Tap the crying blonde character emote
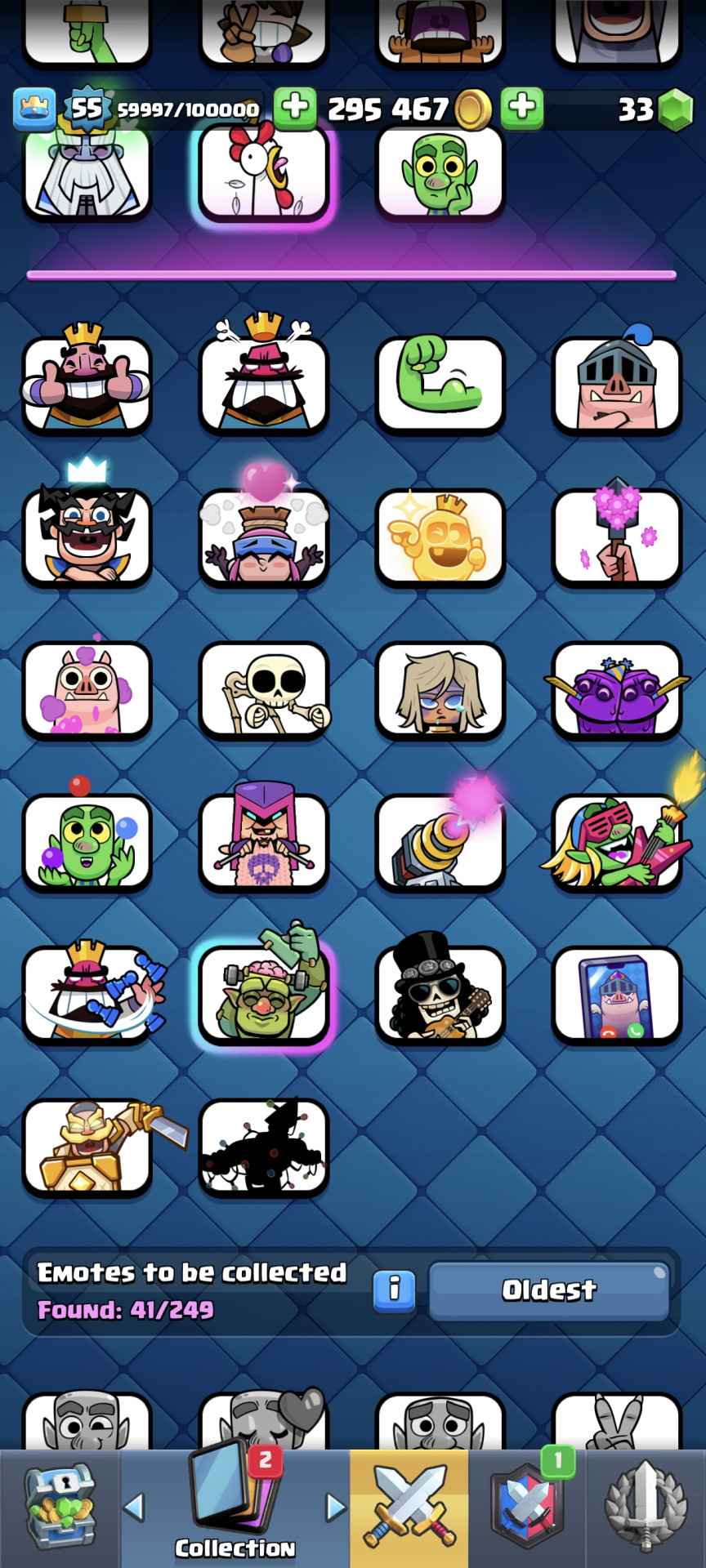The width and height of the screenshot is (706, 1568). [440, 688]
